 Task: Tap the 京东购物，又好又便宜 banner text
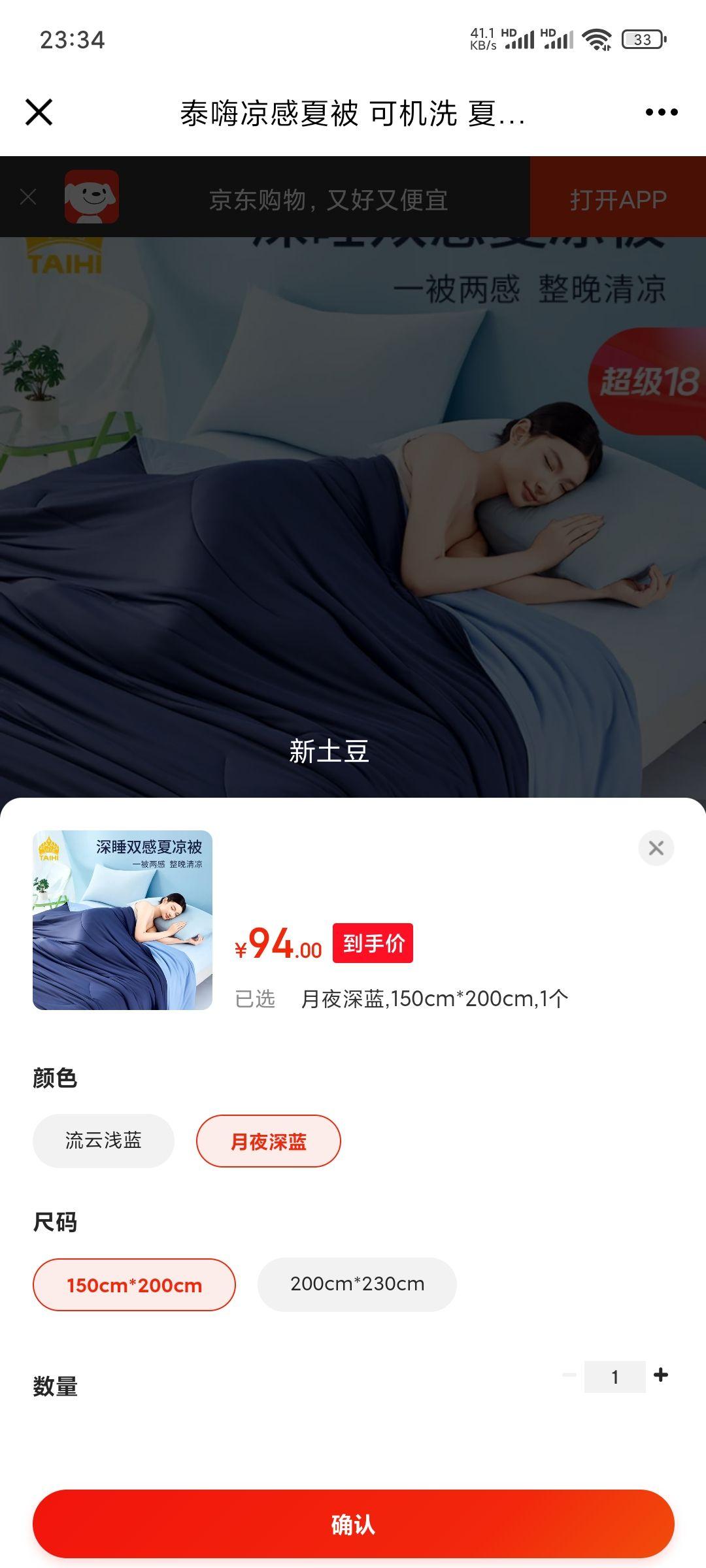coord(329,198)
